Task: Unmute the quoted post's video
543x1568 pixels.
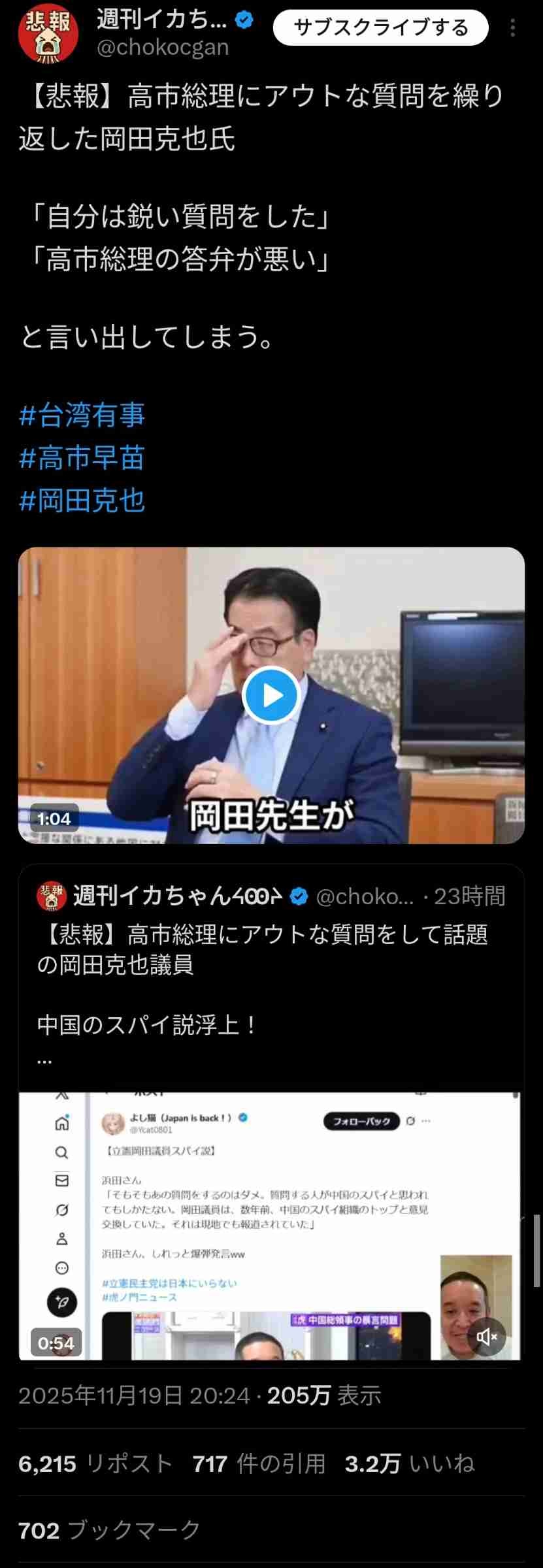Action: (487, 1336)
